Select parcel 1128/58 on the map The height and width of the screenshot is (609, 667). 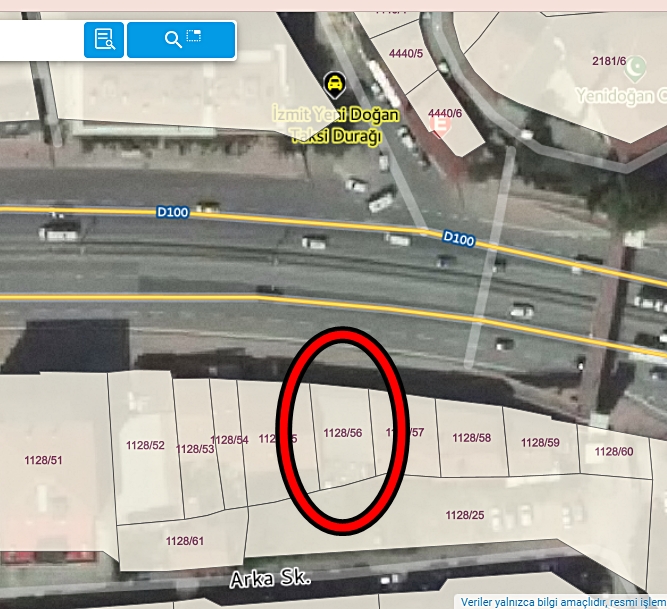pyautogui.click(x=471, y=438)
